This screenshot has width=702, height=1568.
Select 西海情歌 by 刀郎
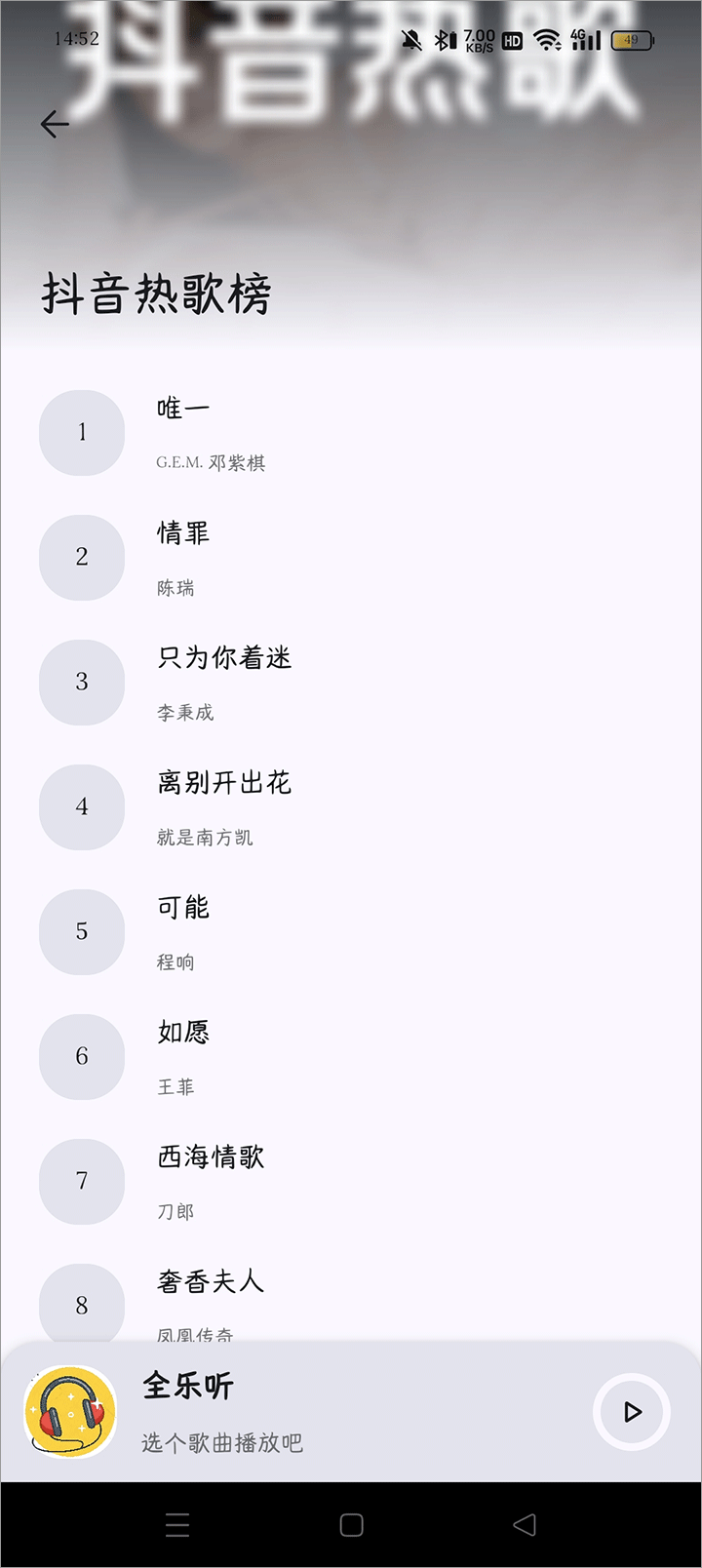pos(292,1181)
